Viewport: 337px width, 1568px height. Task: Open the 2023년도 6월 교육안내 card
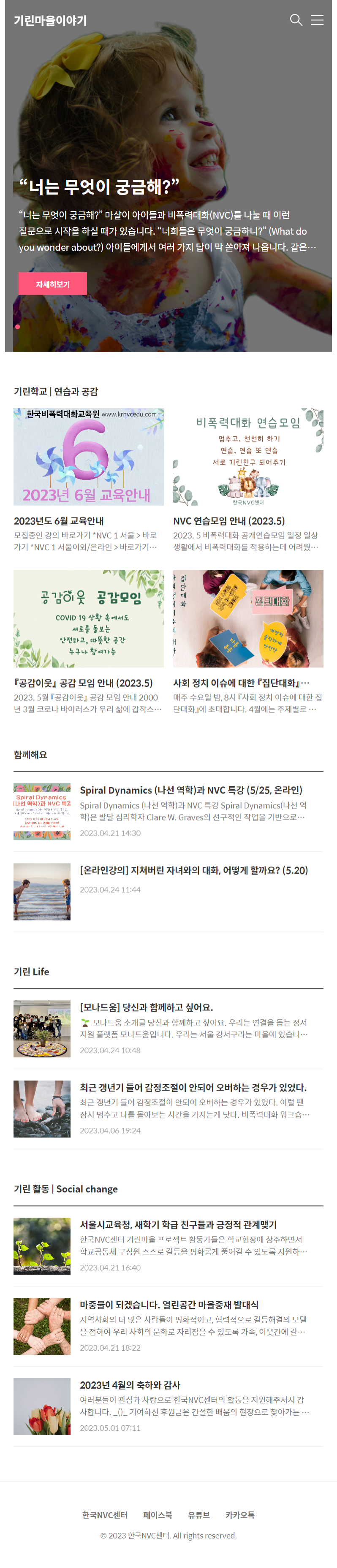tap(88, 480)
